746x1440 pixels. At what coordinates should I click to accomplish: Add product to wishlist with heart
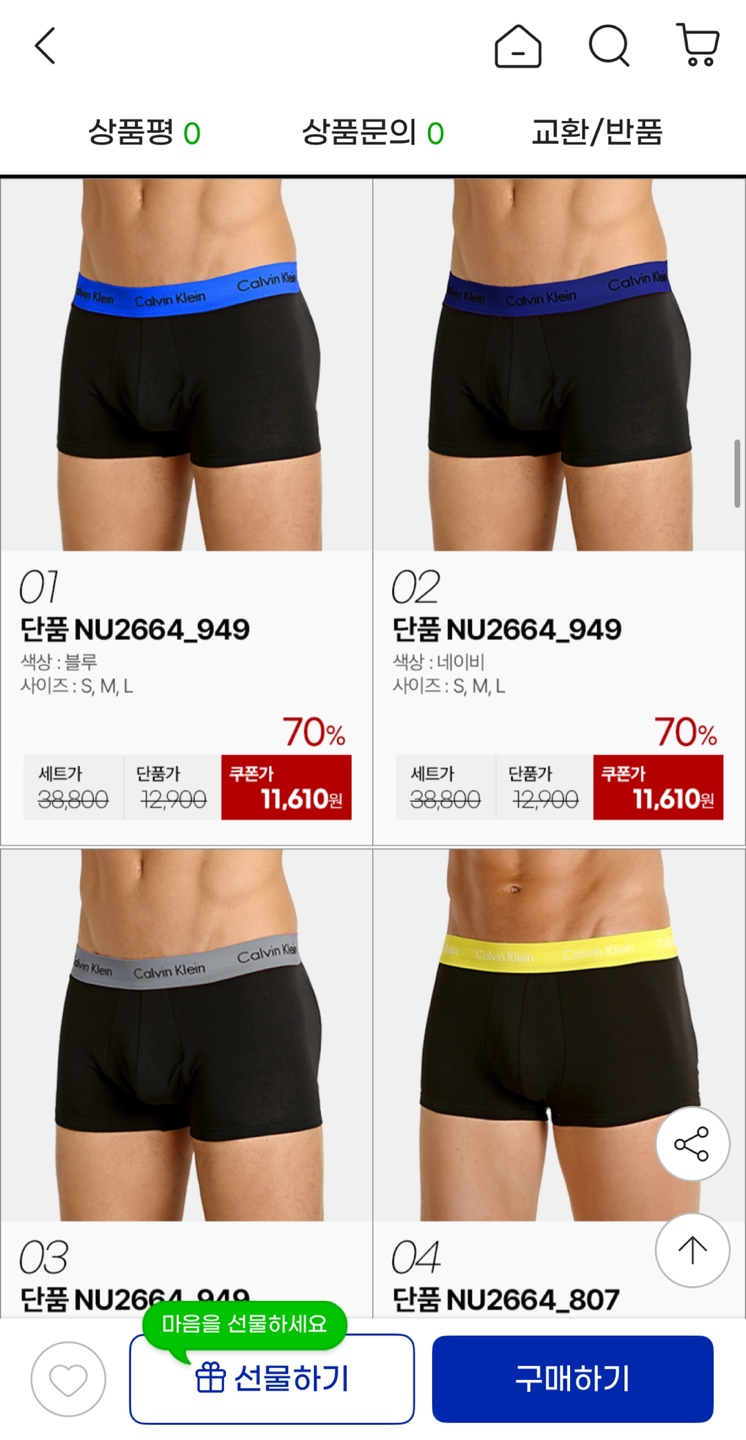click(x=68, y=1379)
